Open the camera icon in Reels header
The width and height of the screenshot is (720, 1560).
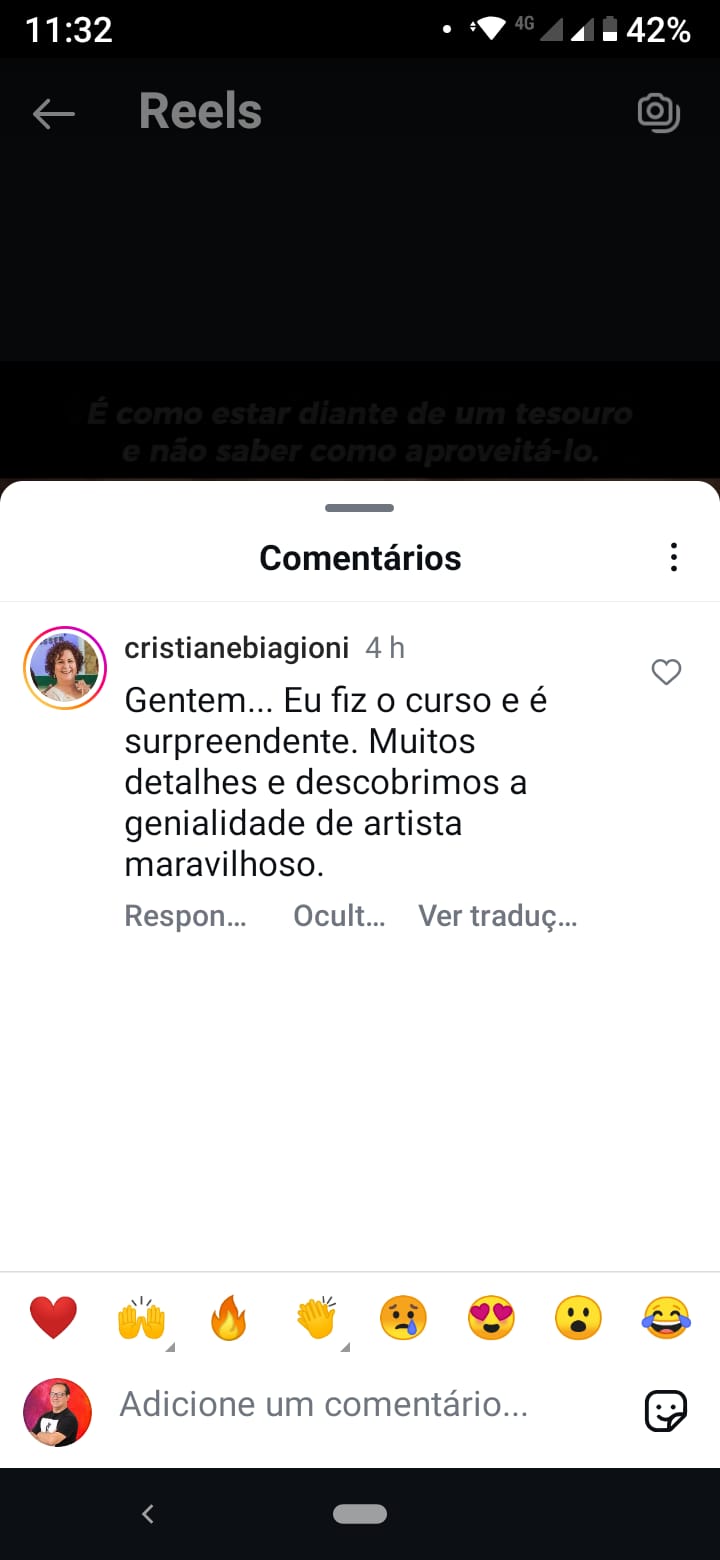[659, 113]
